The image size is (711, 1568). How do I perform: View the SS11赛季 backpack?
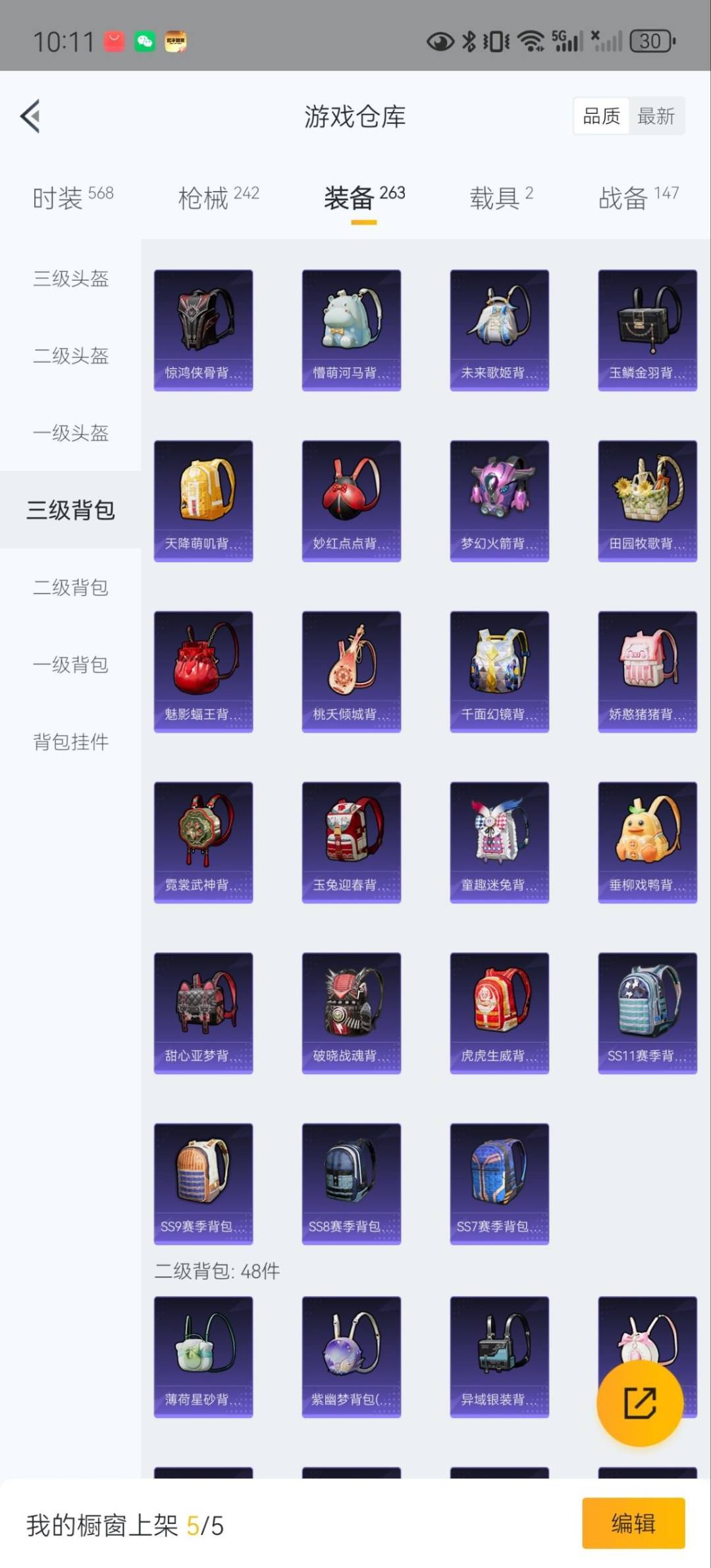[x=647, y=1012]
